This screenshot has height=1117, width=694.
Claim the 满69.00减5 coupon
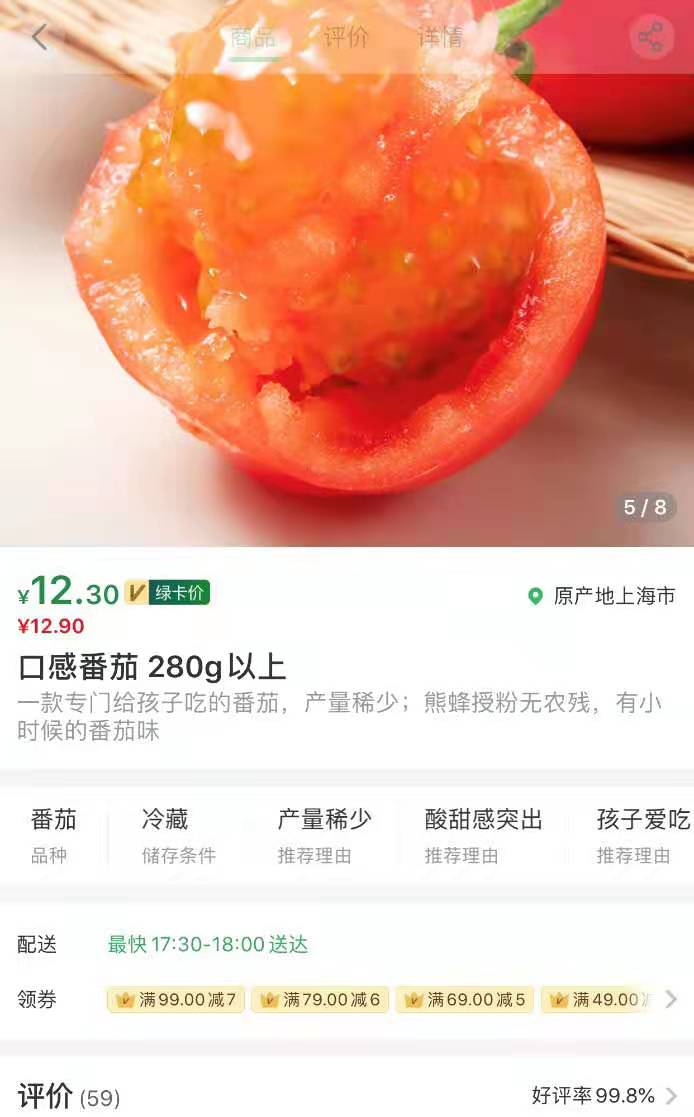pyautogui.click(x=464, y=999)
